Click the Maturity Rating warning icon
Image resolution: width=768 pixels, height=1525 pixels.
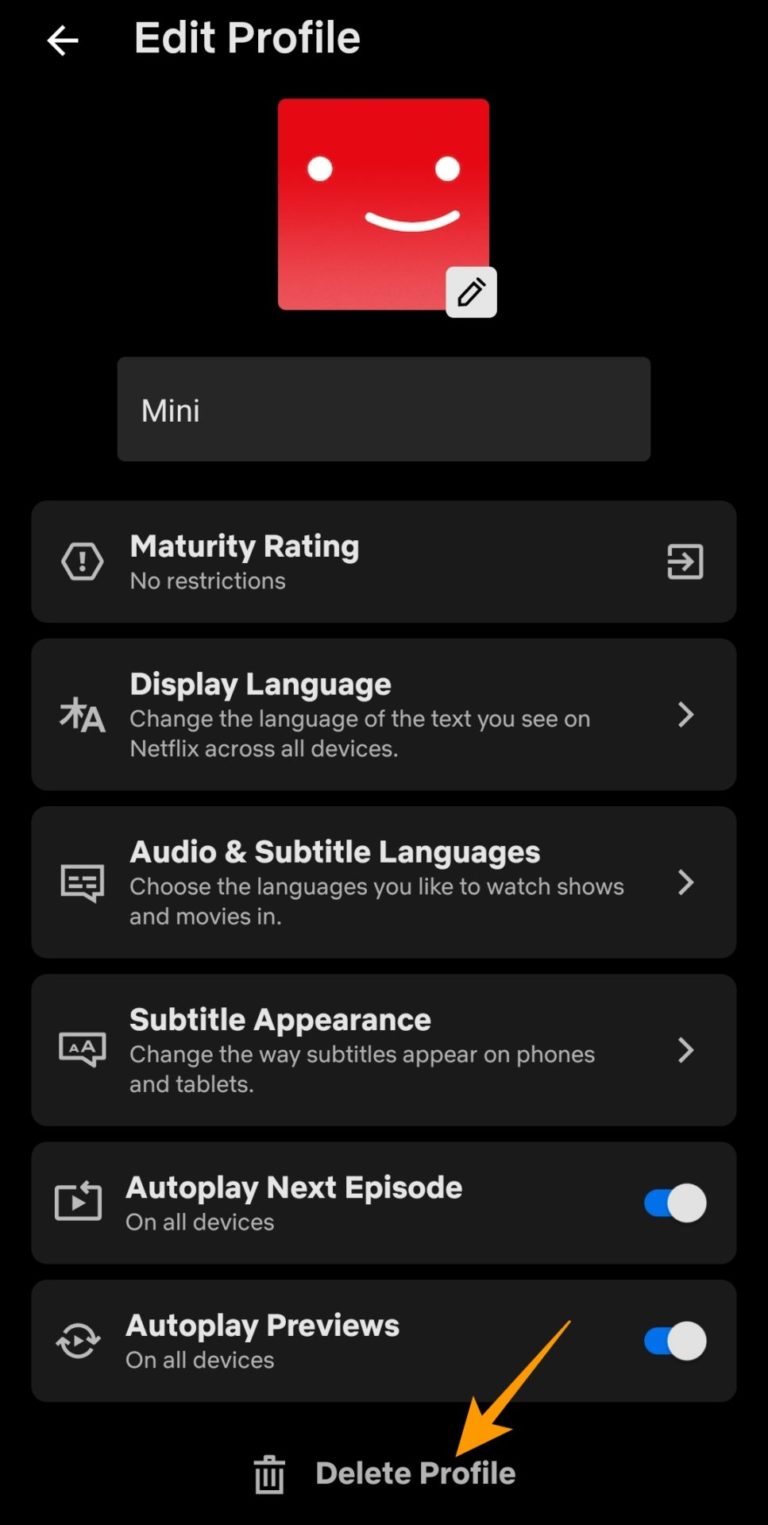[x=81, y=561]
